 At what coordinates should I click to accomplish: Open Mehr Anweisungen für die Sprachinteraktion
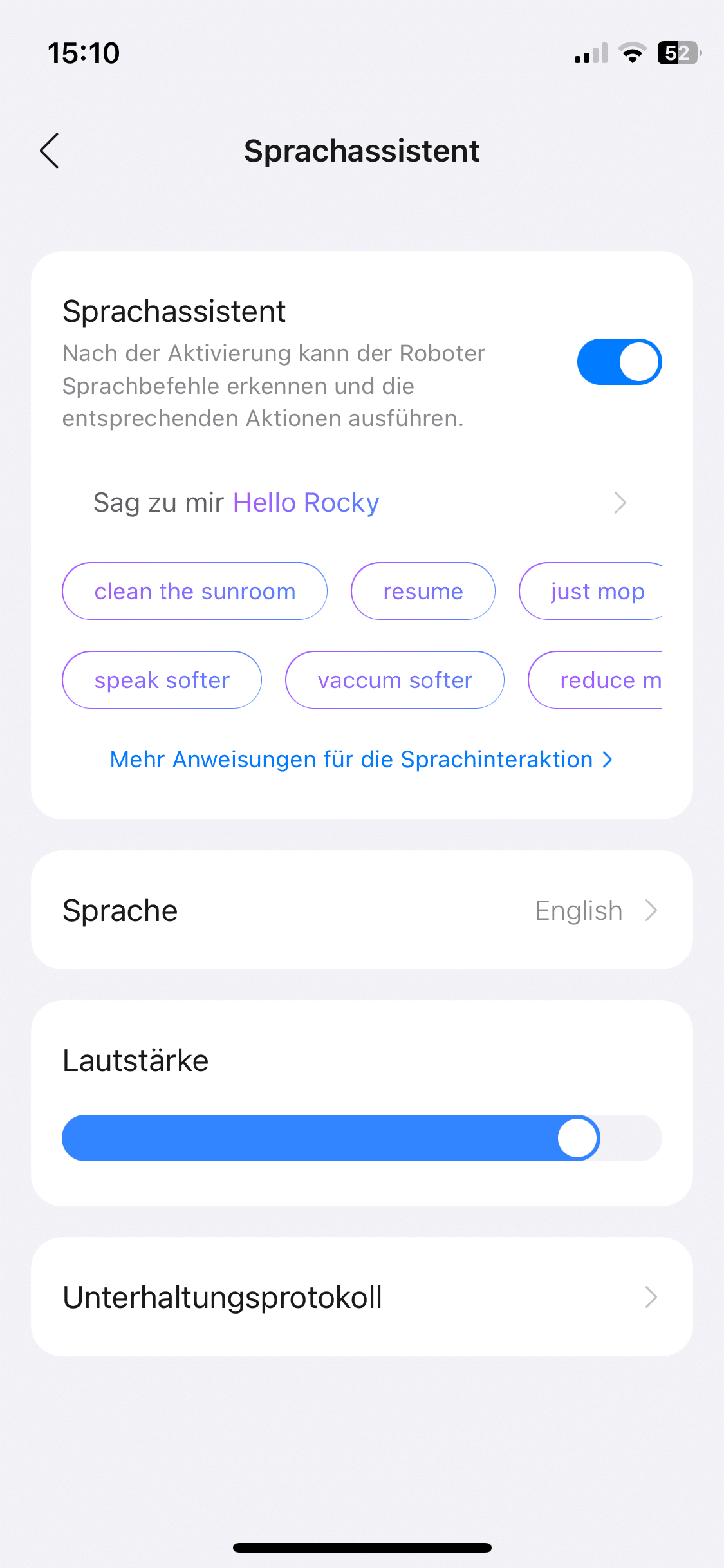coord(360,760)
